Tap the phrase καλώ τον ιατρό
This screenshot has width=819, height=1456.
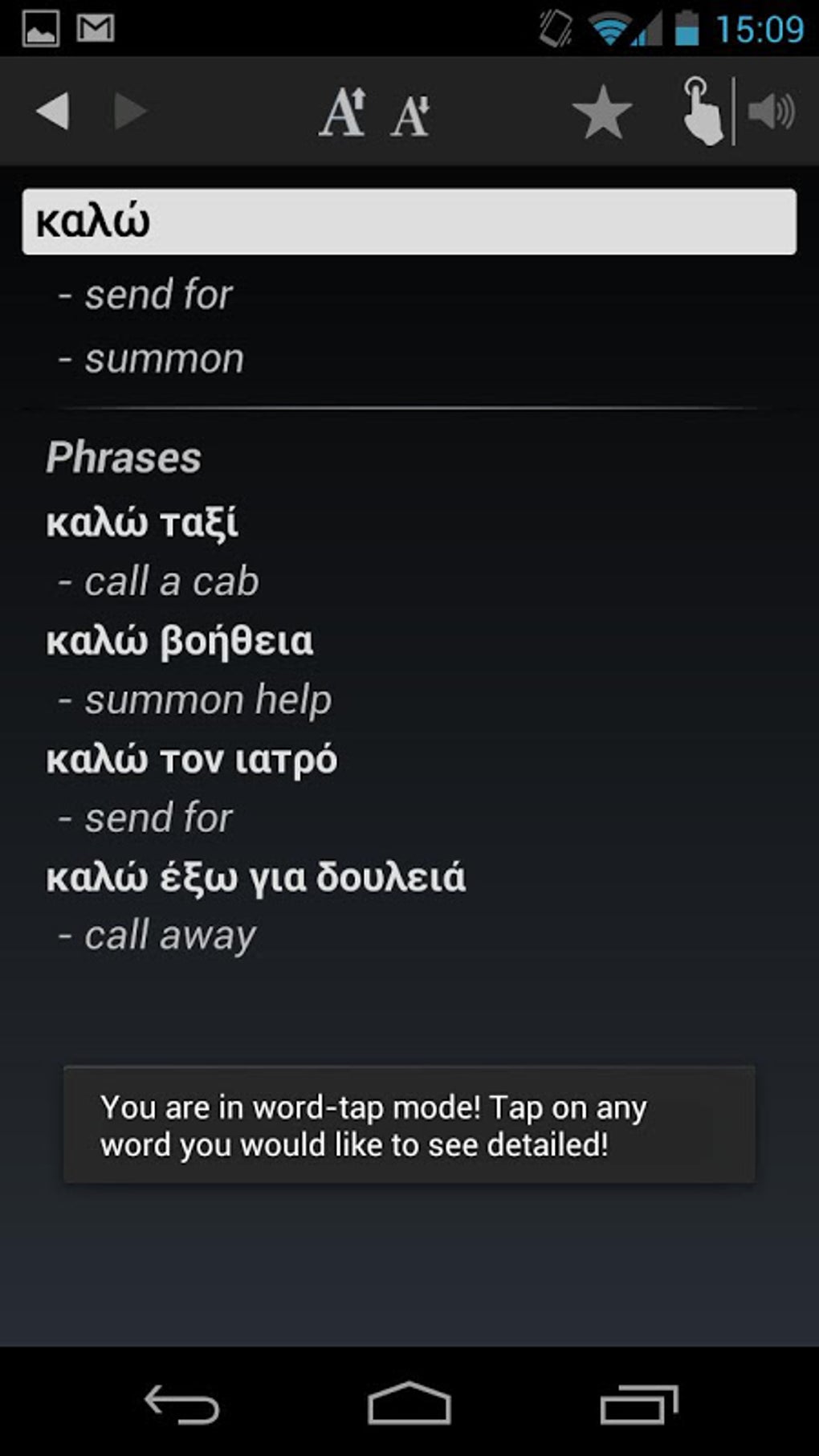(x=192, y=757)
